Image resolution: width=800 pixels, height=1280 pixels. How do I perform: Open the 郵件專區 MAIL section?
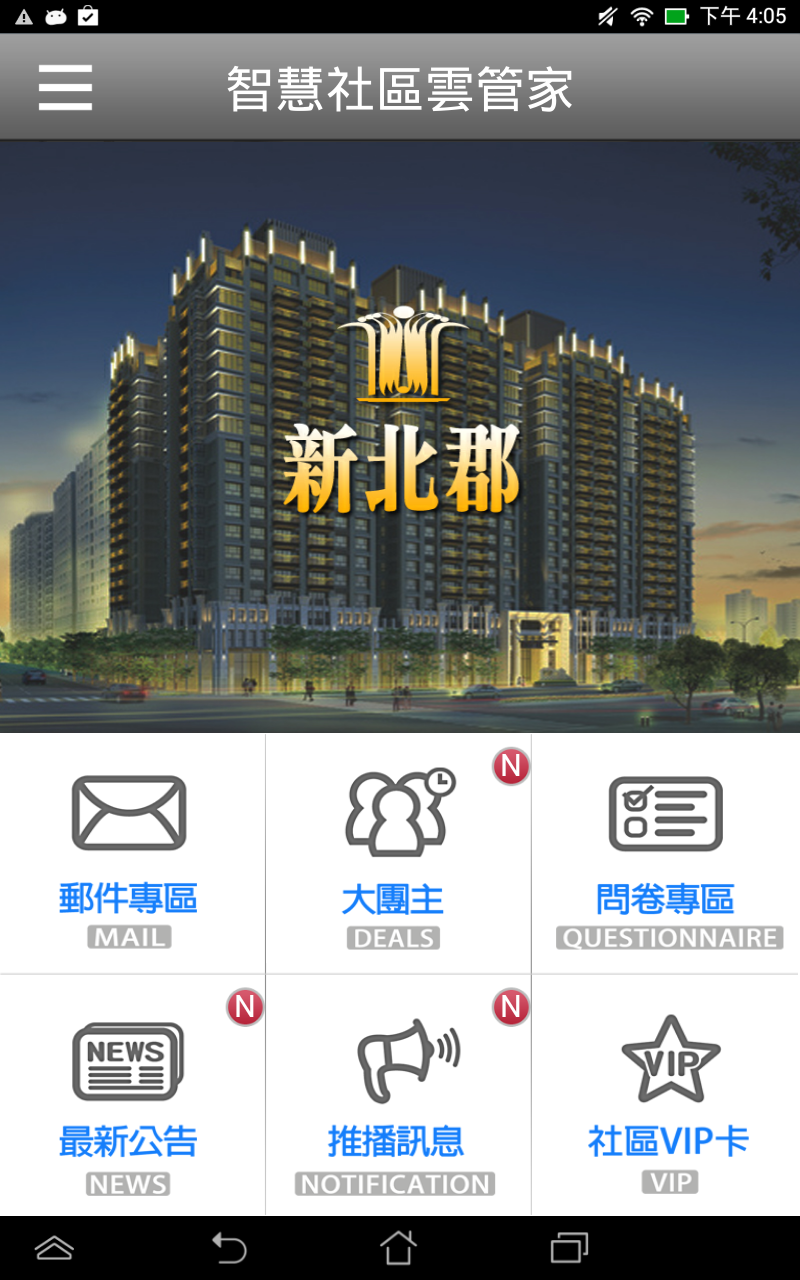(x=130, y=853)
